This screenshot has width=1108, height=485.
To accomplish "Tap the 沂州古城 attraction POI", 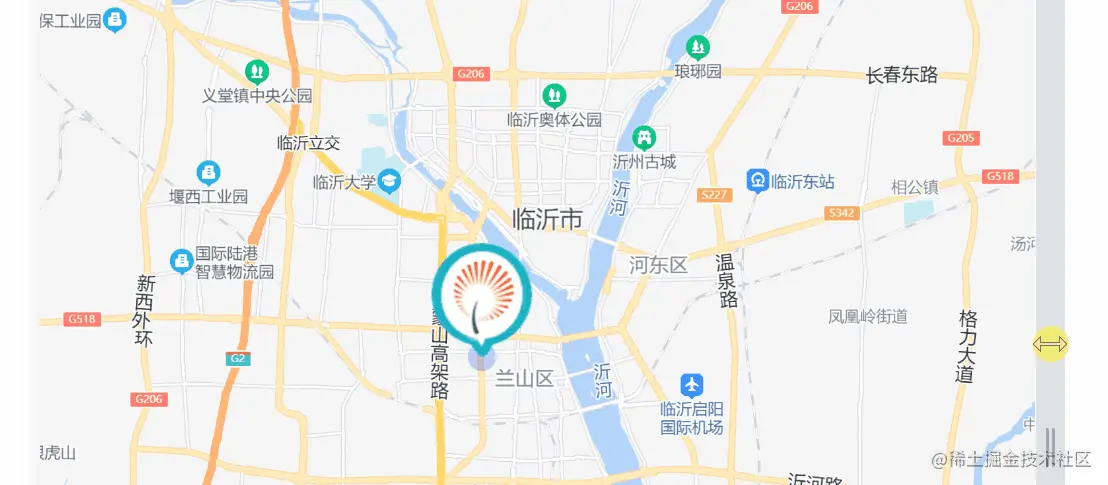I will [x=645, y=138].
